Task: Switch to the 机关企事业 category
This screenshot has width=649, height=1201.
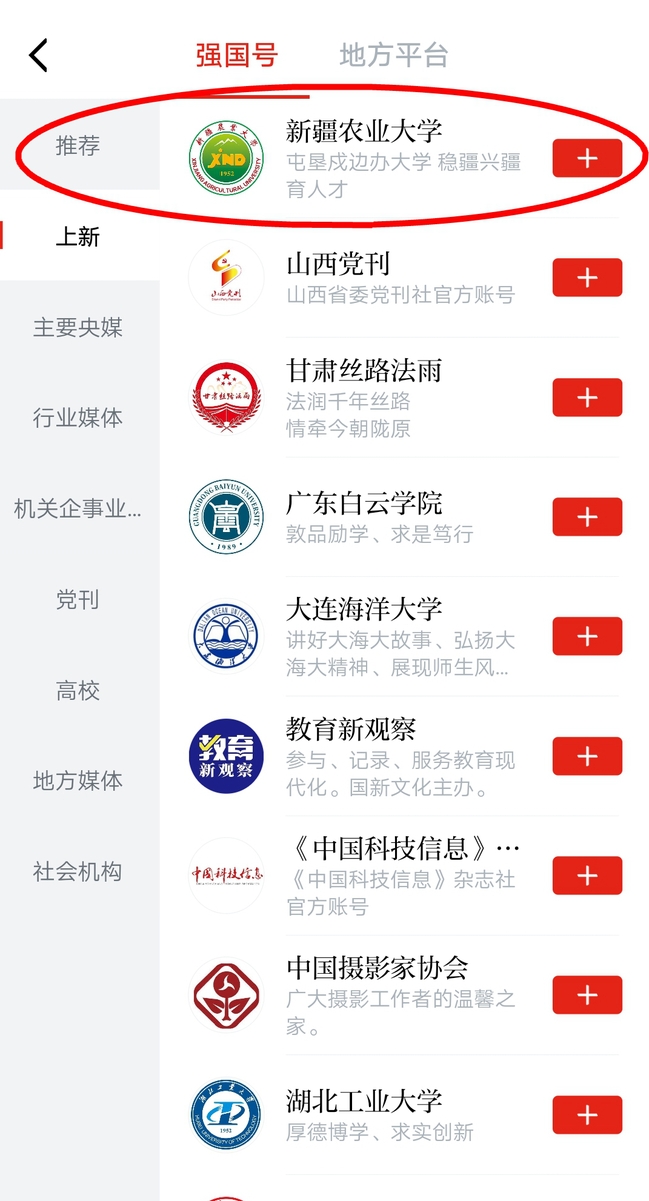Action: (78, 509)
